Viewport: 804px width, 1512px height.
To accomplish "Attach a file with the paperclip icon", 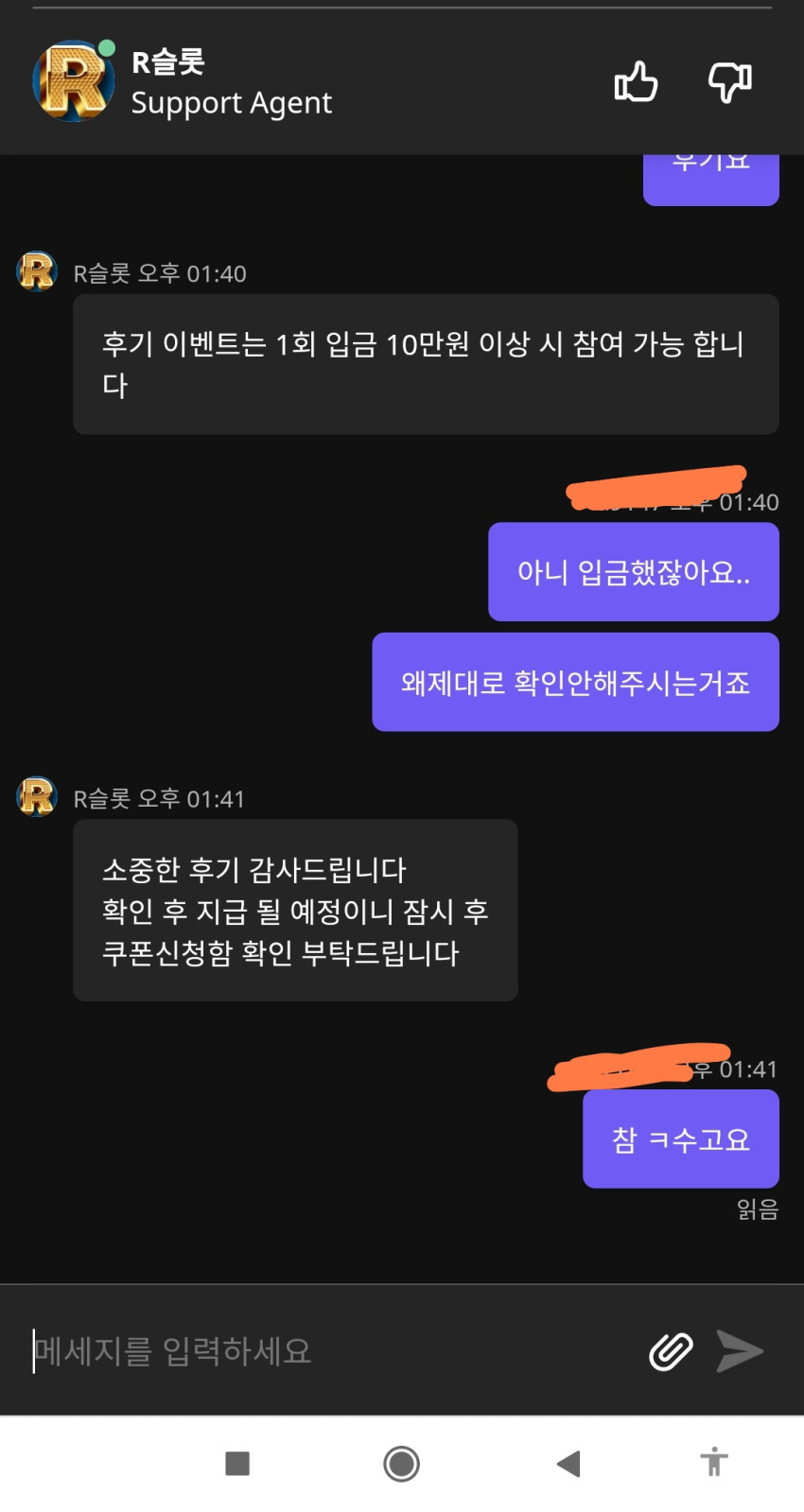I will pos(671,1351).
